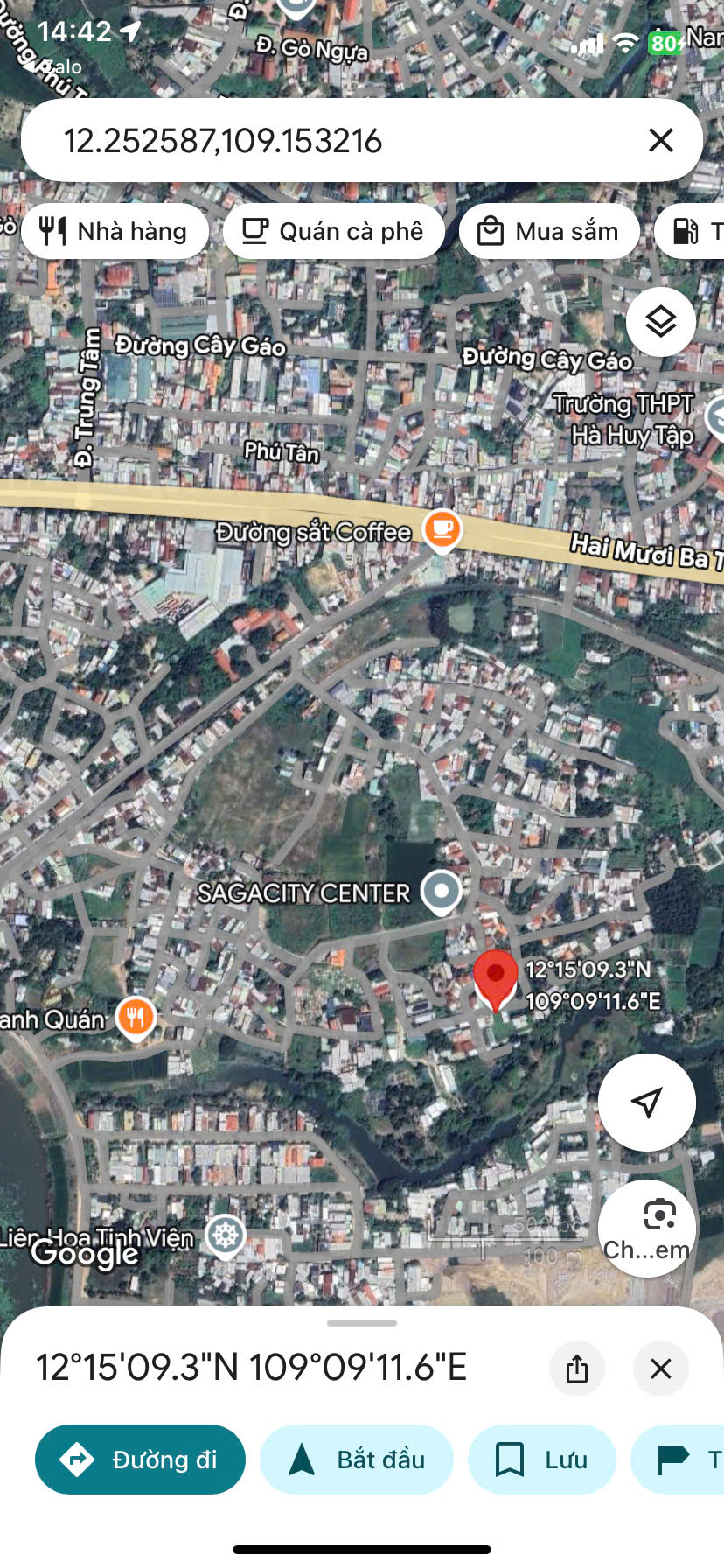Center map on my location
This screenshot has height=1568, width=724.
(647, 1102)
